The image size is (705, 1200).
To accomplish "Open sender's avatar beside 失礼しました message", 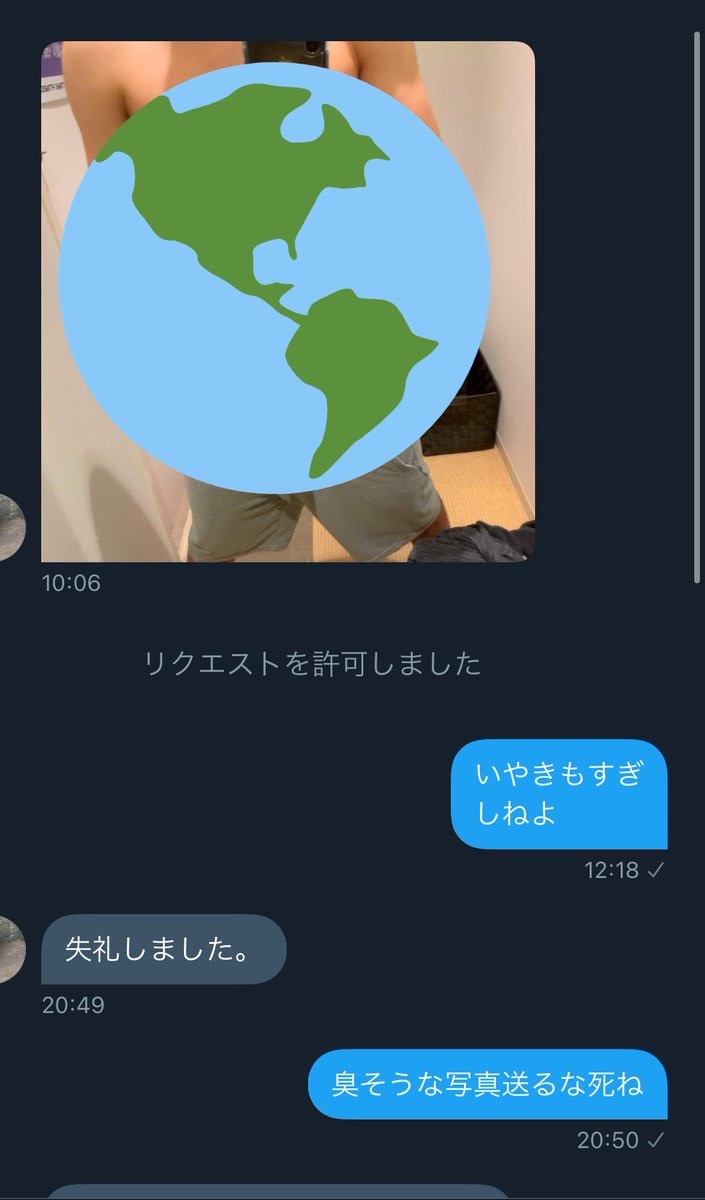I will 11,948.
